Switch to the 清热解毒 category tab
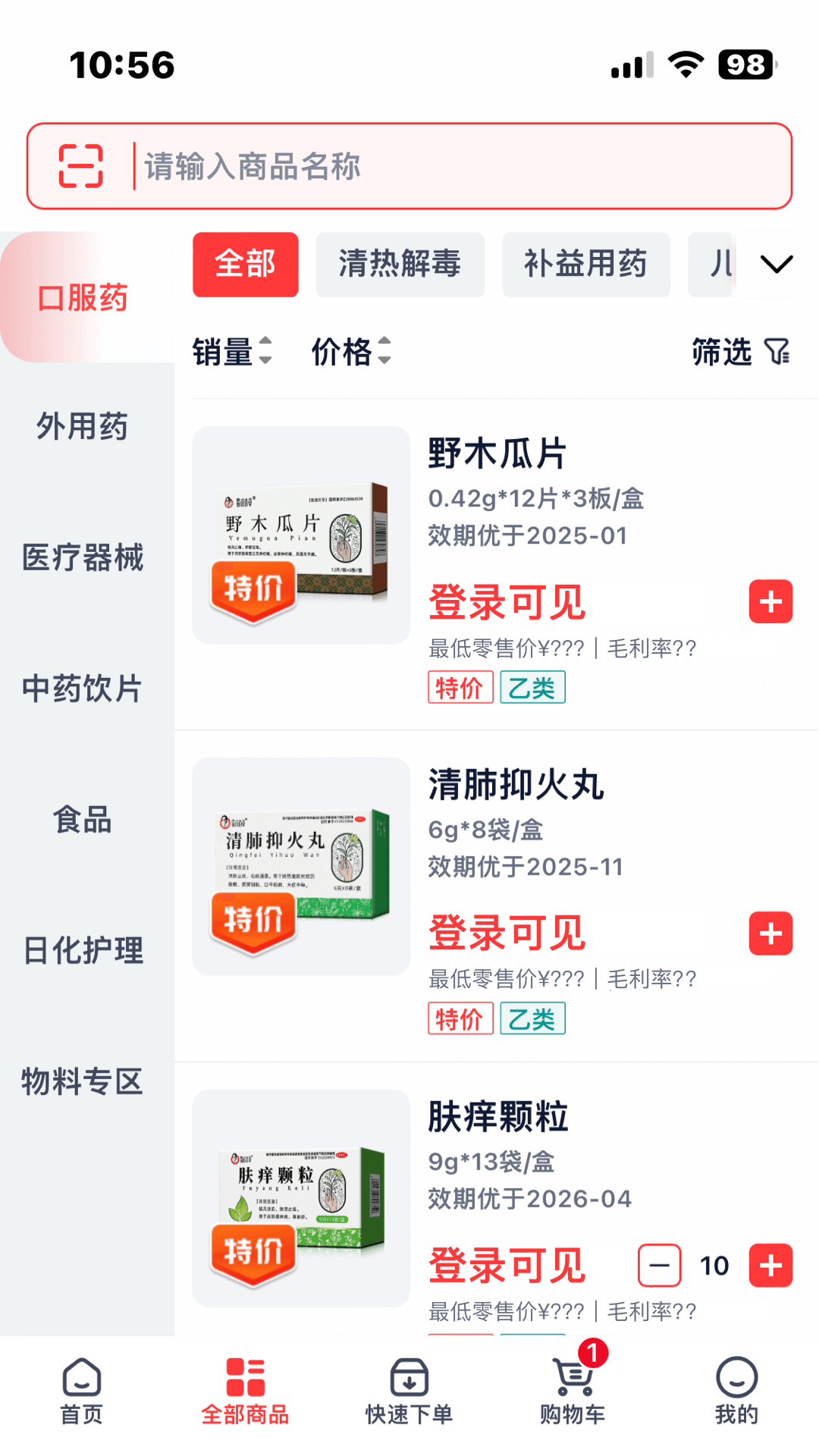Viewport: 819px width, 1456px height. 400,265
